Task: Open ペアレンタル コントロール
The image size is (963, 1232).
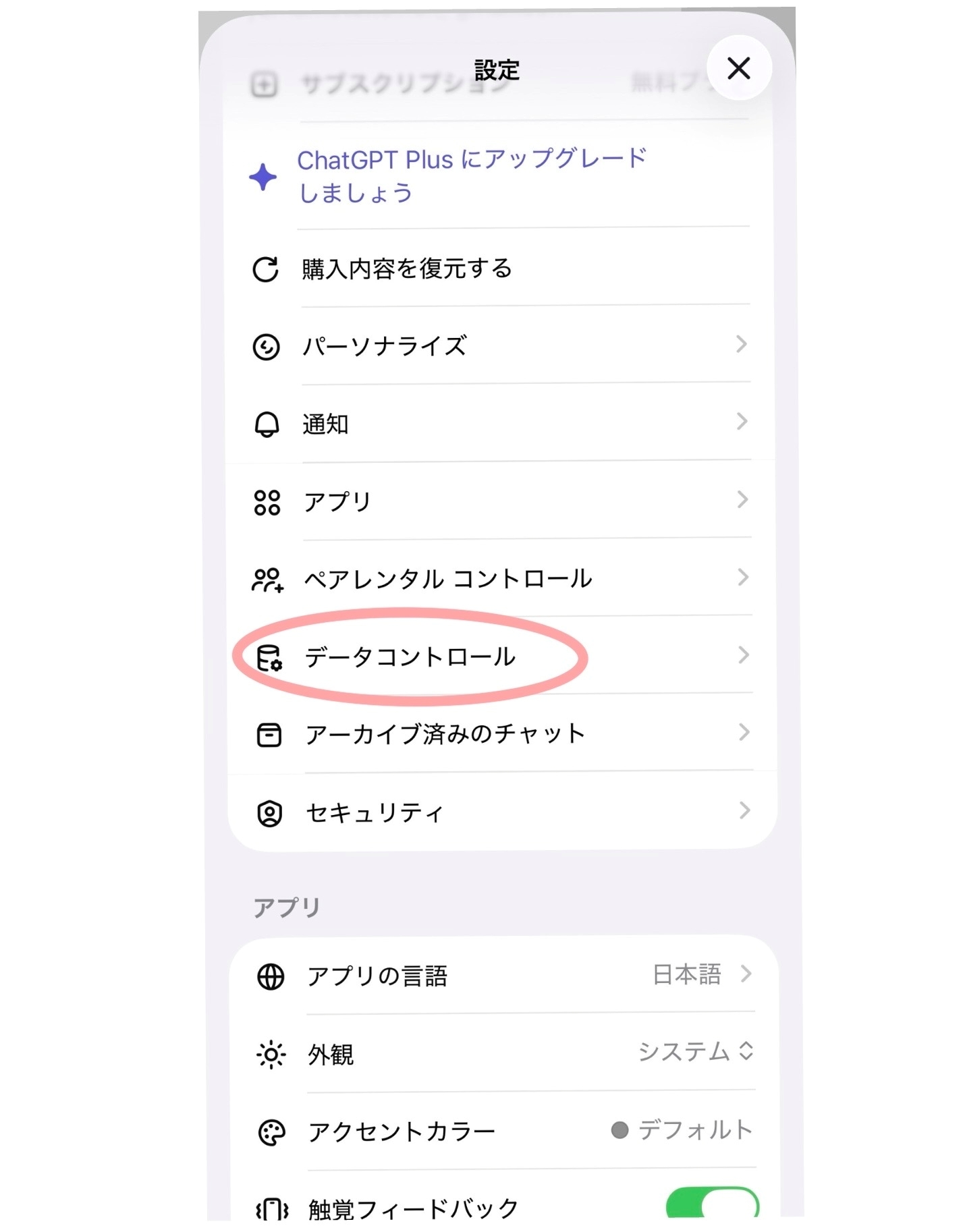Action: 499,579
